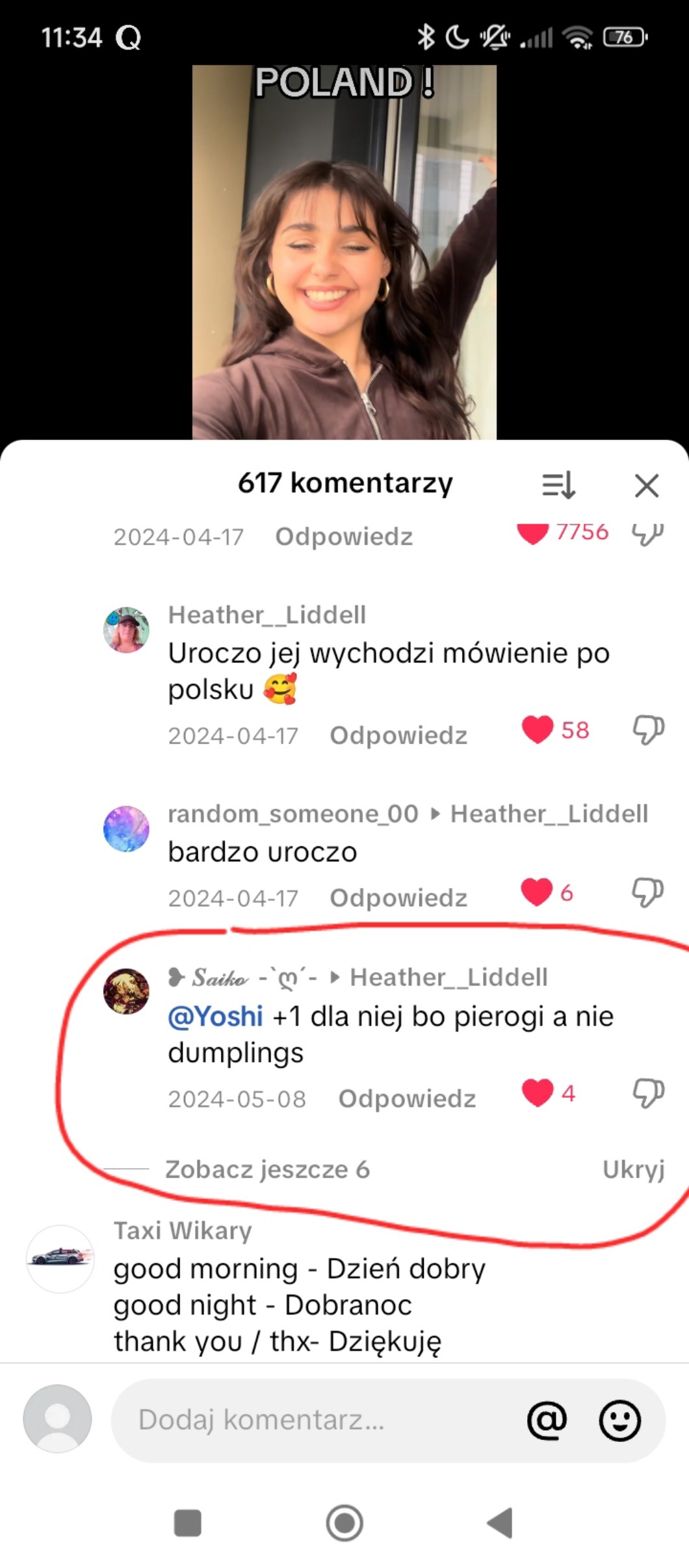Dislike random_someone_00's reply
The width and height of the screenshot is (689, 1568).
pyautogui.click(x=648, y=892)
